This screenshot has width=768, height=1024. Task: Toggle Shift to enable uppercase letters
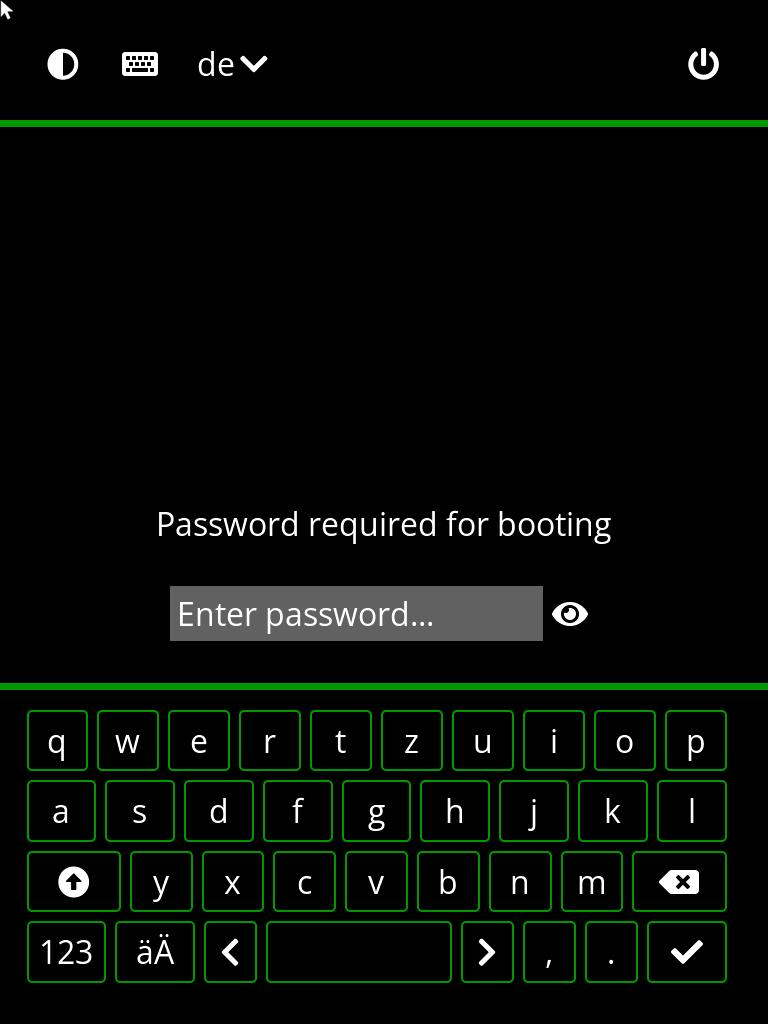point(74,881)
